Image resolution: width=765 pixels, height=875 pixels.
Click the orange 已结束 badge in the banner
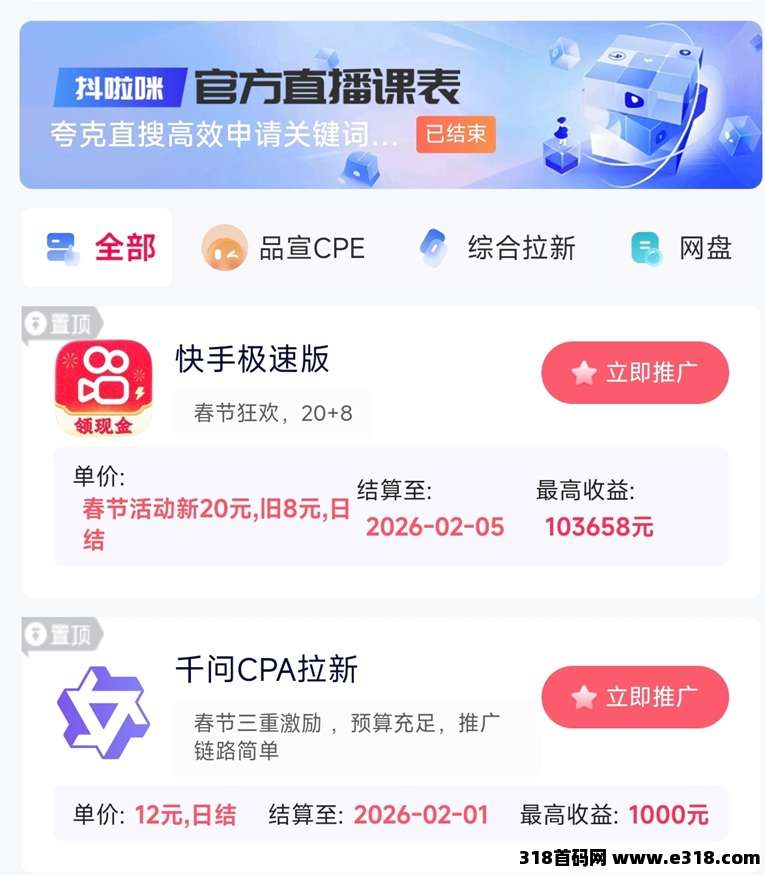pyautogui.click(x=455, y=135)
